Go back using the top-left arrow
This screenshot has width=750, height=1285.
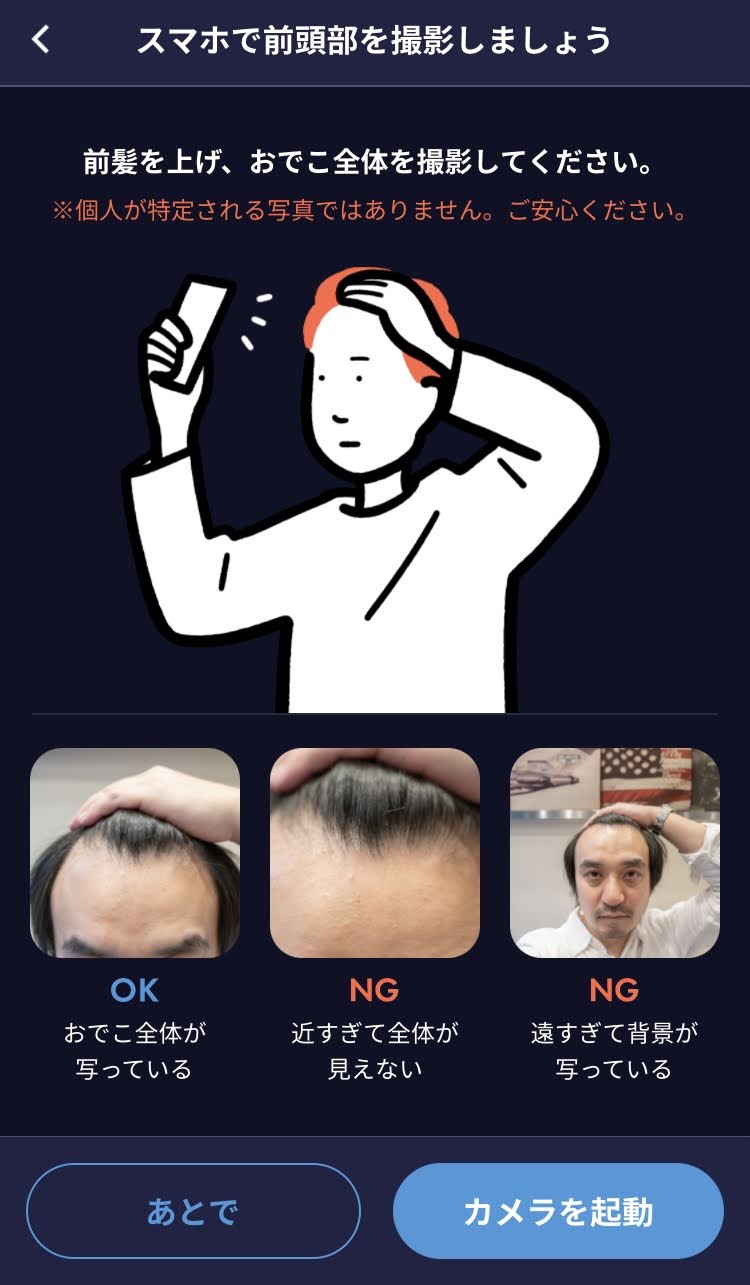[x=40, y=40]
